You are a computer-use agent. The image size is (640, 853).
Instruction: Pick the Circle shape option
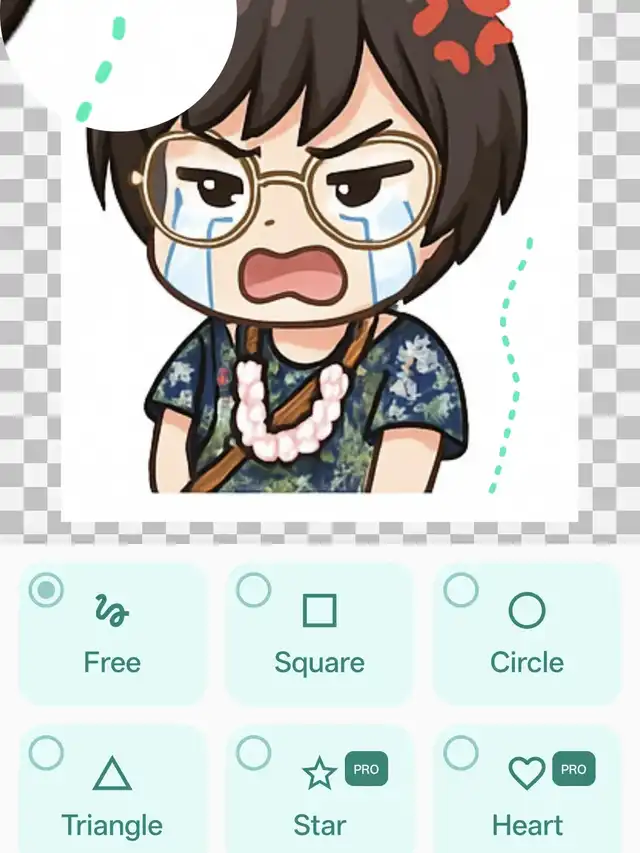pos(526,634)
